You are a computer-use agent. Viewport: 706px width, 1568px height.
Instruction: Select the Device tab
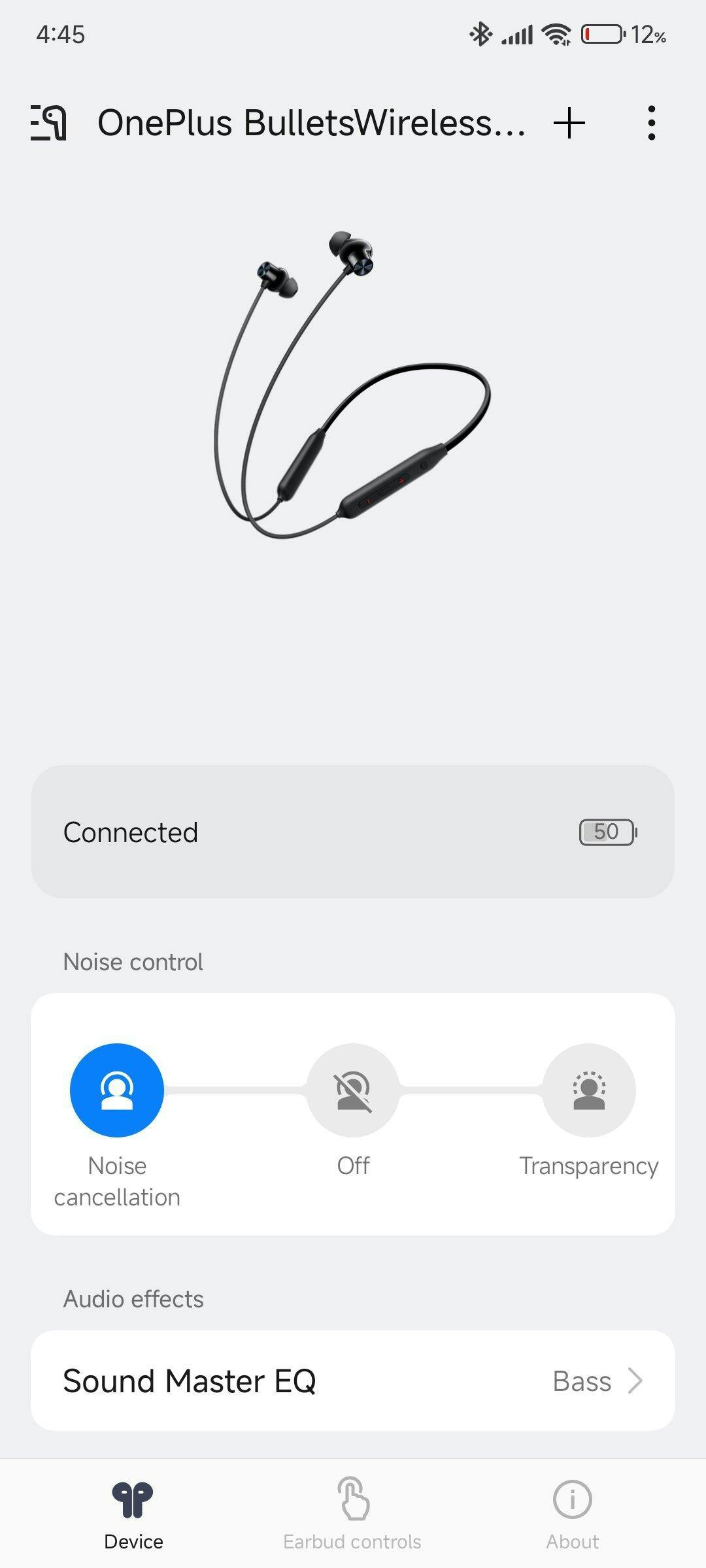tap(133, 1513)
